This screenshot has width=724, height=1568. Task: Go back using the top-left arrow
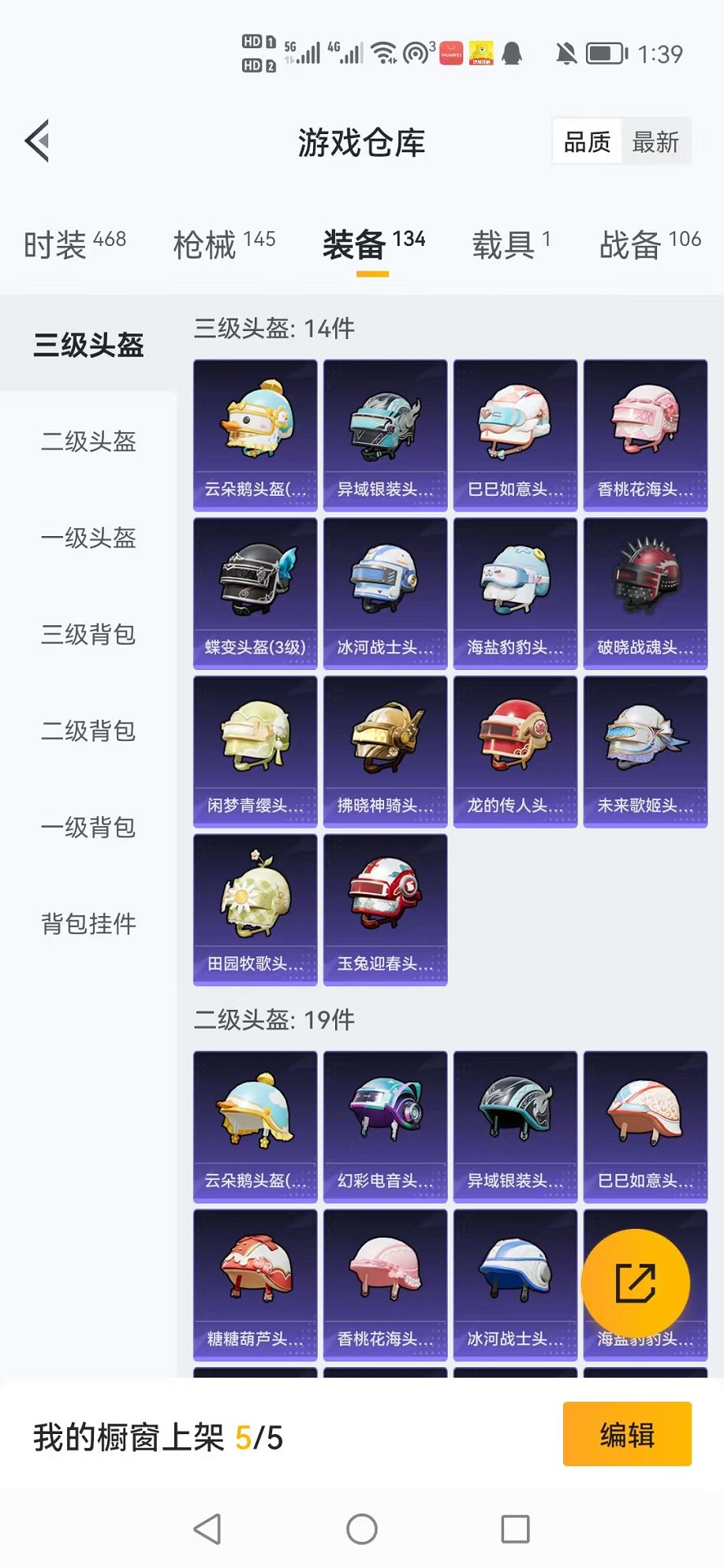pos(37,142)
